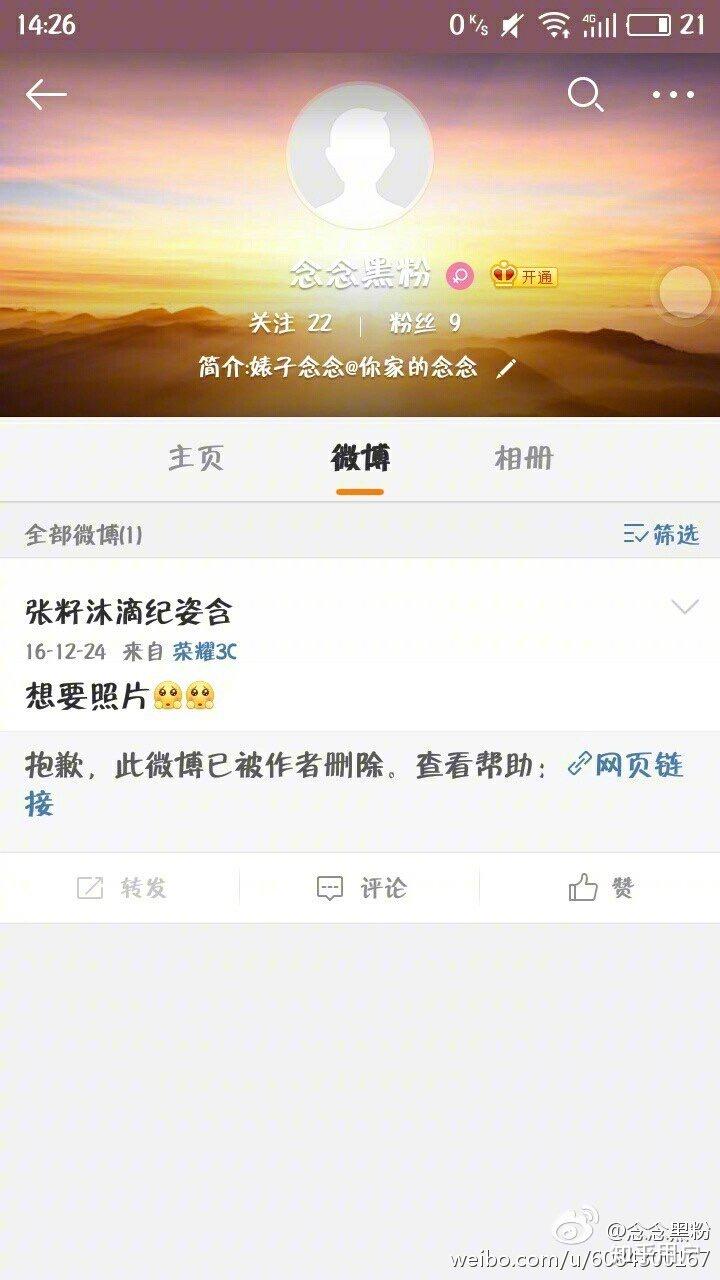Tap the floating circle assistive button
Viewport: 720px width, 1280px height.
click(x=685, y=293)
